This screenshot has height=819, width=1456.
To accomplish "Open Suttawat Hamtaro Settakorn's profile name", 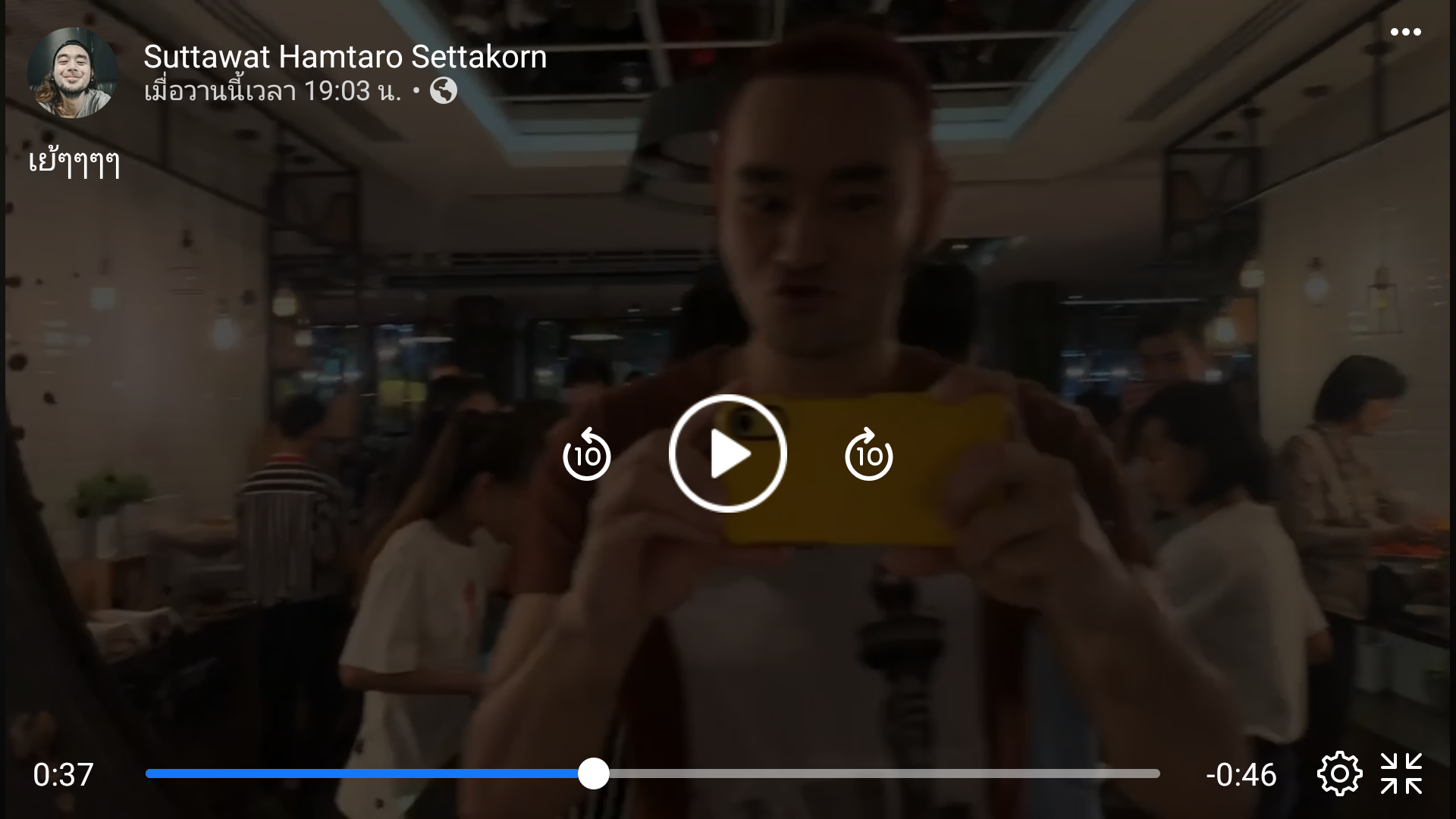I will [345, 57].
